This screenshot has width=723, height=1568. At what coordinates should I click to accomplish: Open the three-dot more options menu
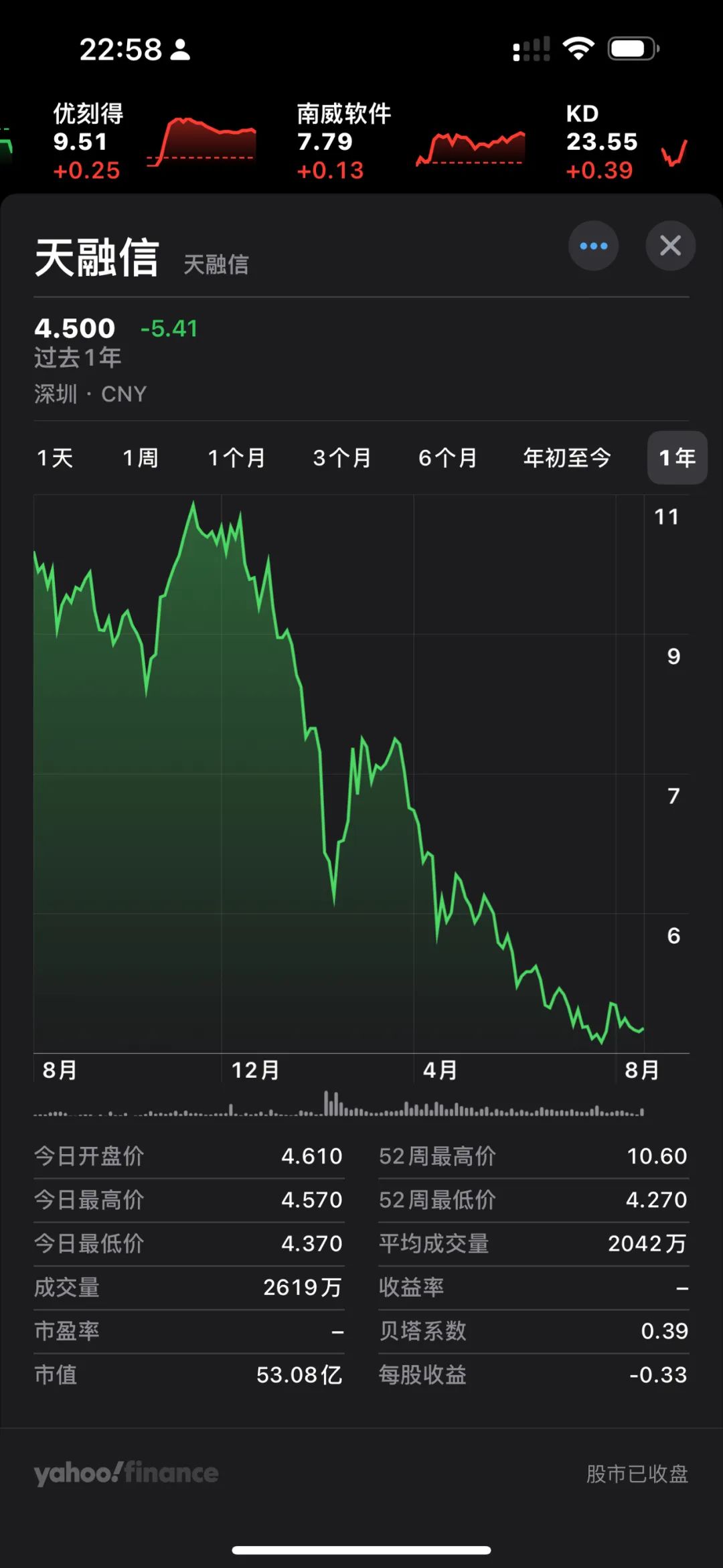[x=593, y=246]
